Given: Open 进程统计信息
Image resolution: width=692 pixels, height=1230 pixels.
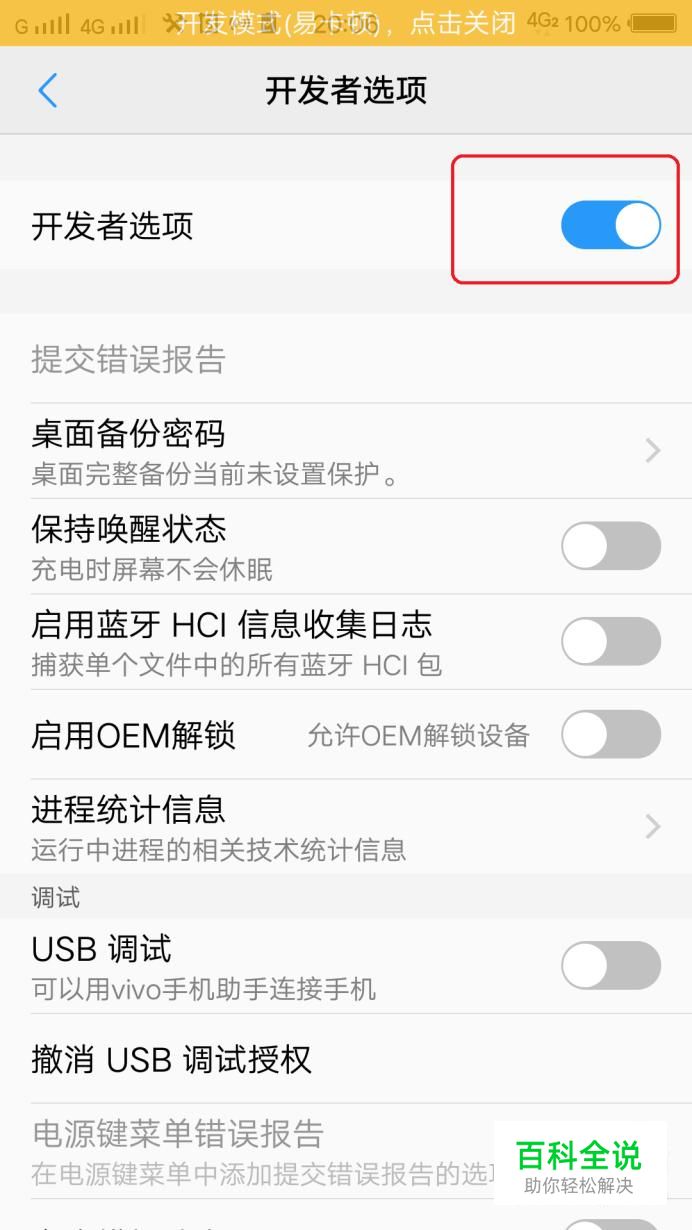Looking at the screenshot, I should (x=346, y=827).
